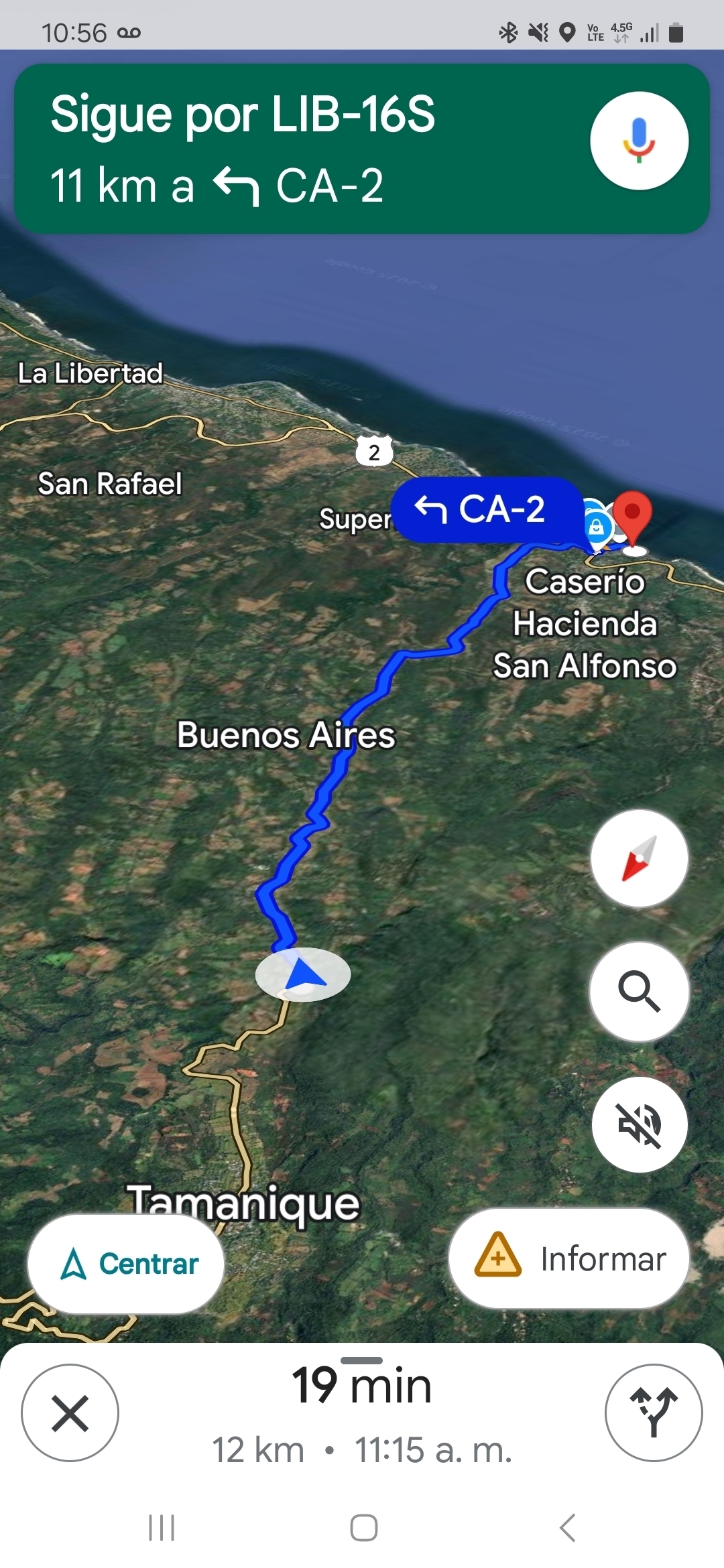The image size is (724, 1568).
Task: Select the red destination pin
Action: click(633, 517)
